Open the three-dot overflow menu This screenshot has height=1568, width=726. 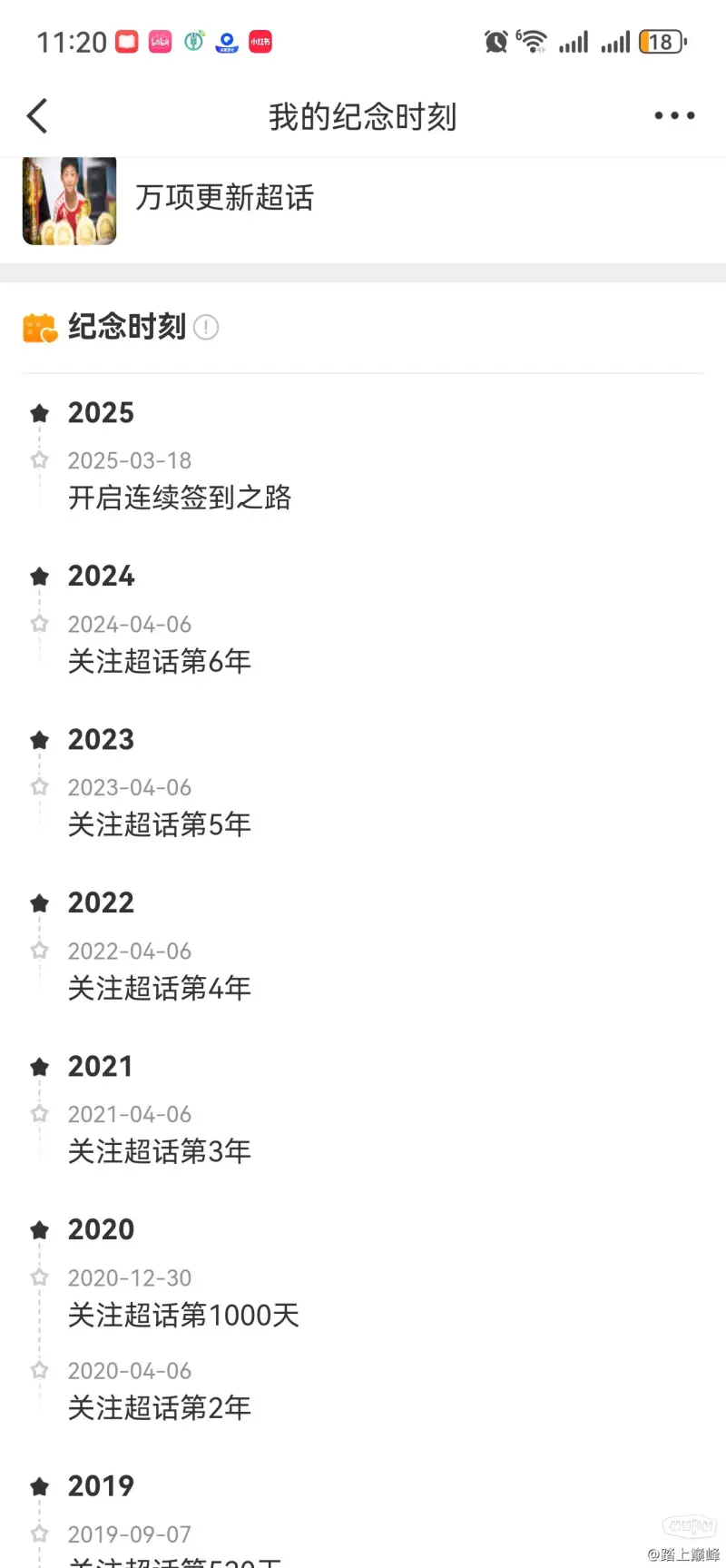[x=674, y=116]
